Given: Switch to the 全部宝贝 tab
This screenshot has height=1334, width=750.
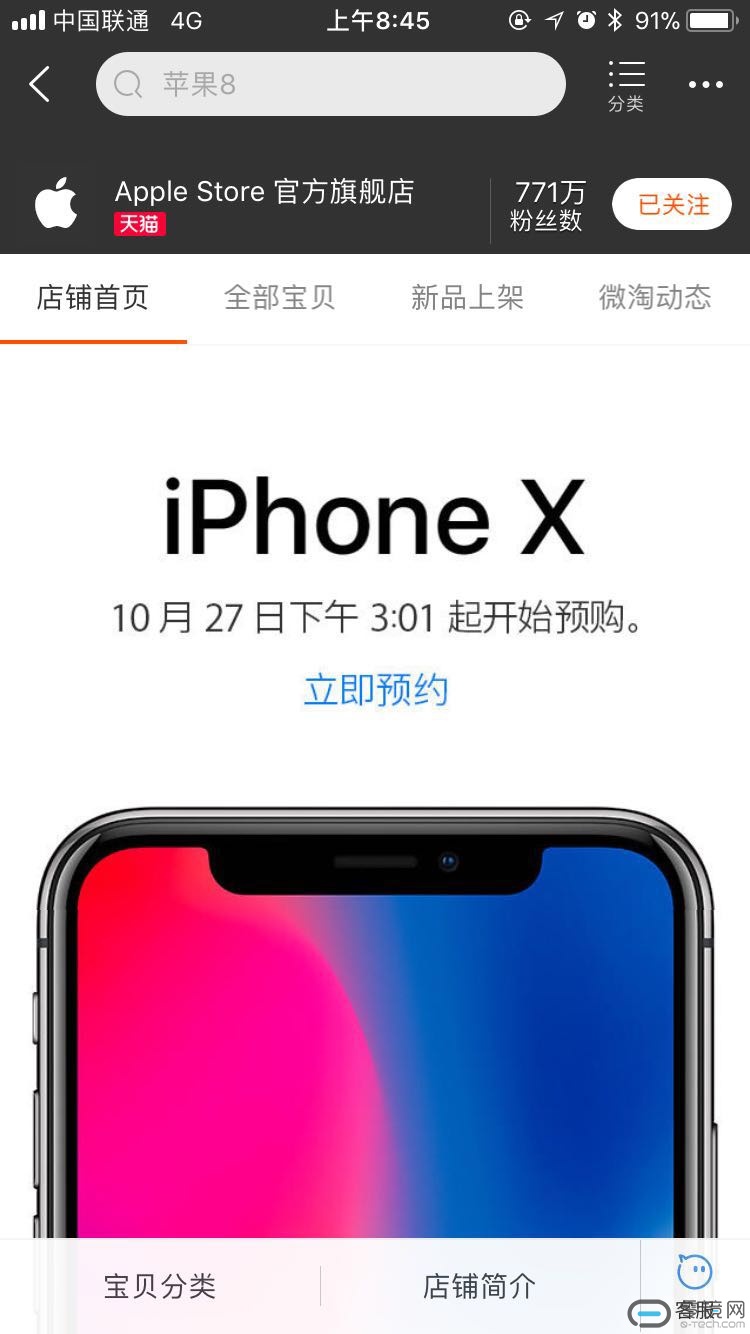Looking at the screenshot, I should click(280, 297).
